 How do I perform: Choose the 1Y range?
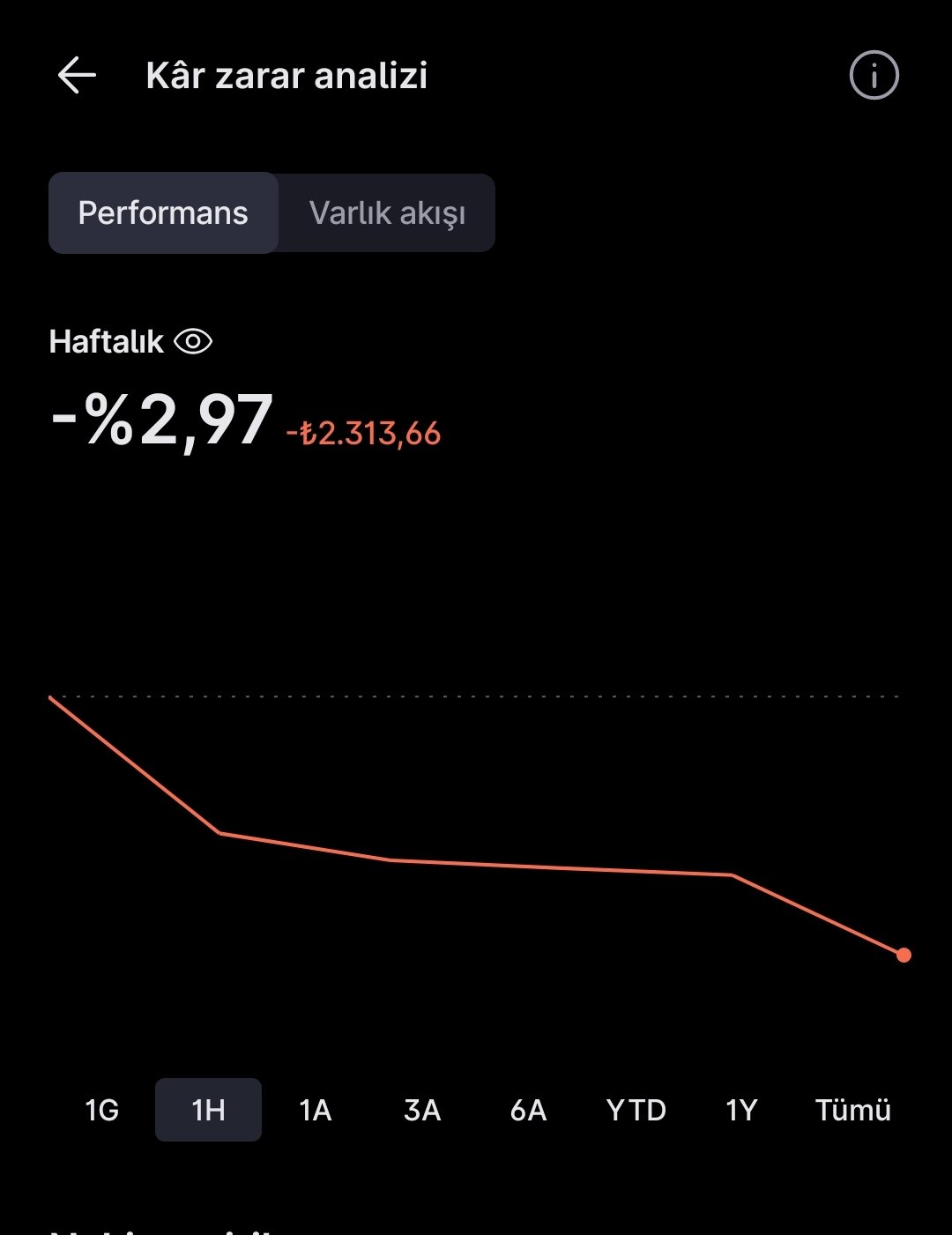[x=741, y=1110]
